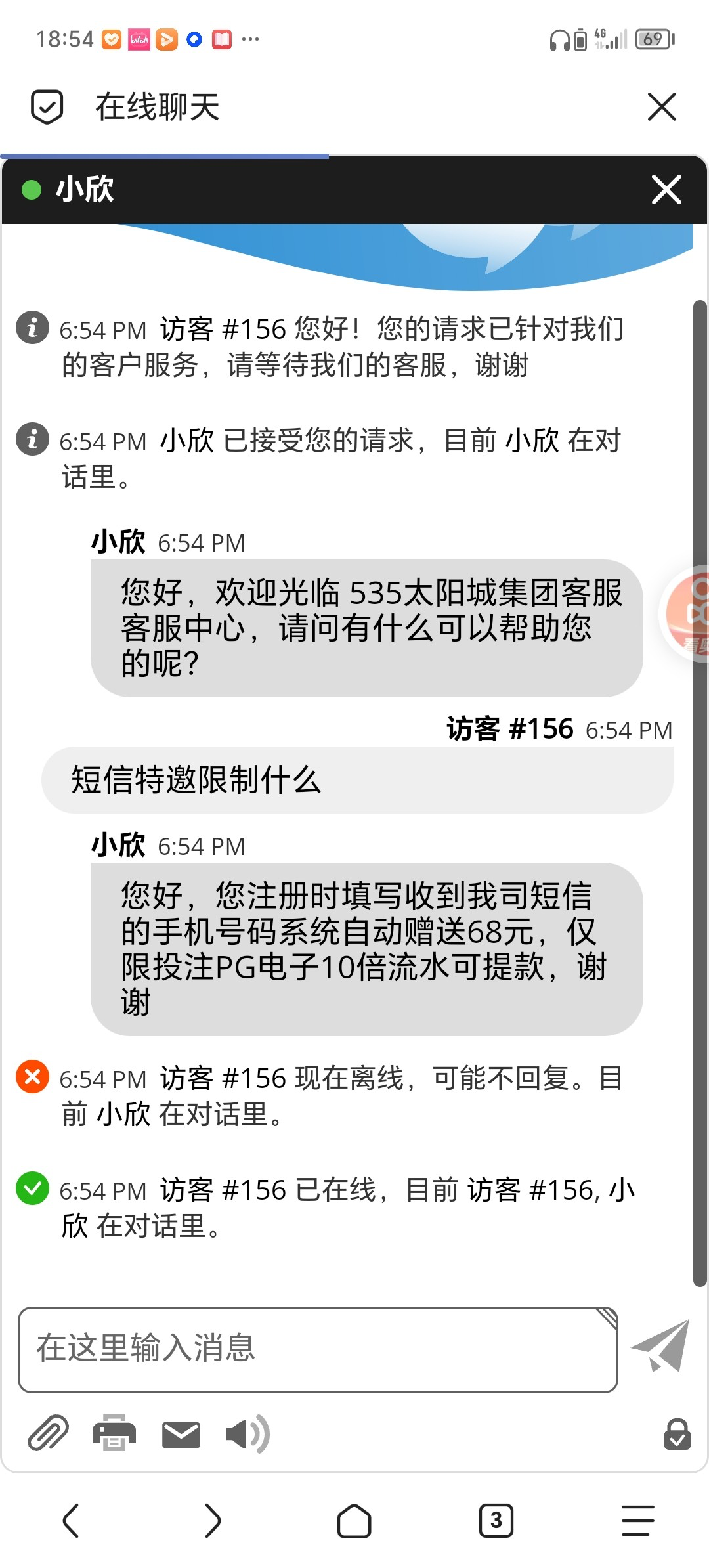709x1568 pixels.
Task: Attach a file with the paperclip
Action: click(x=48, y=1433)
